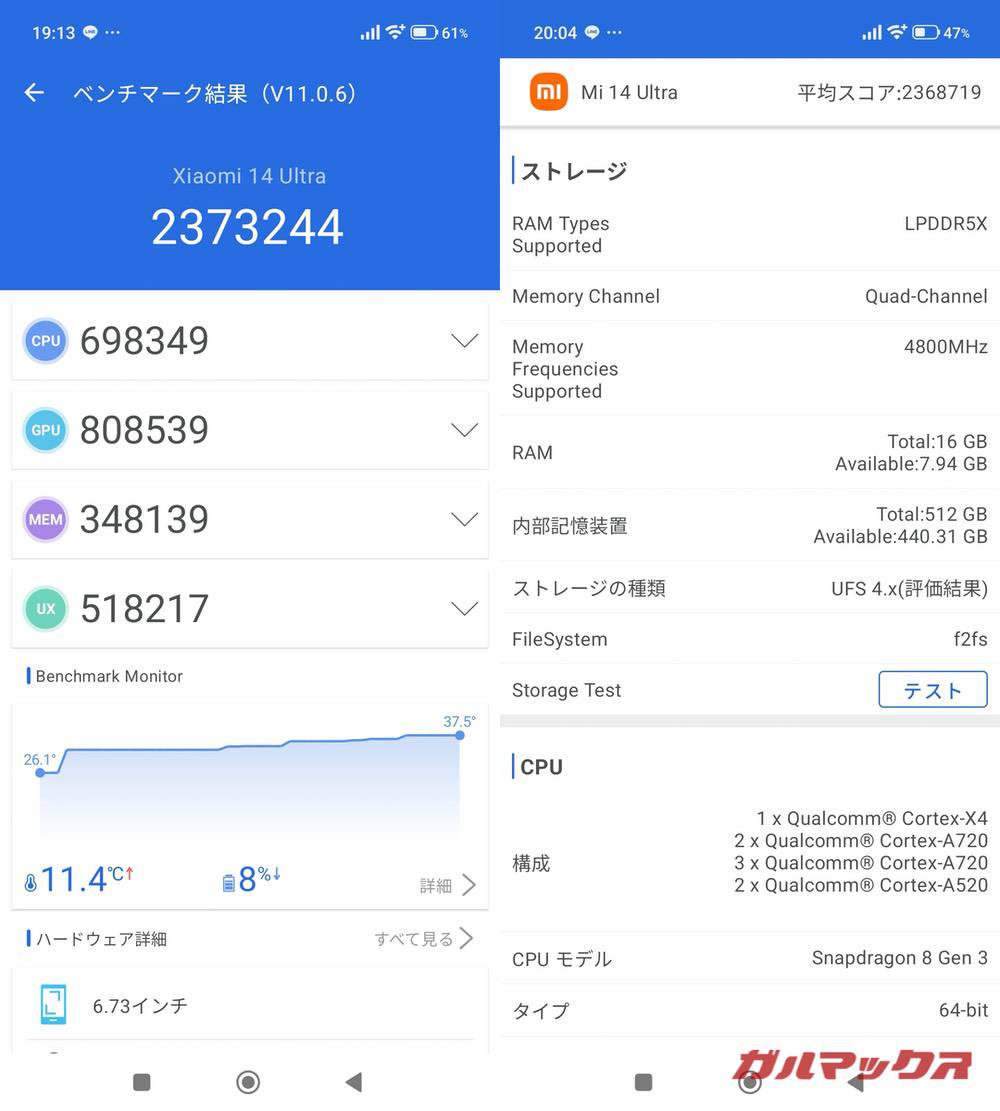Select the GPU score icon

tap(44, 430)
